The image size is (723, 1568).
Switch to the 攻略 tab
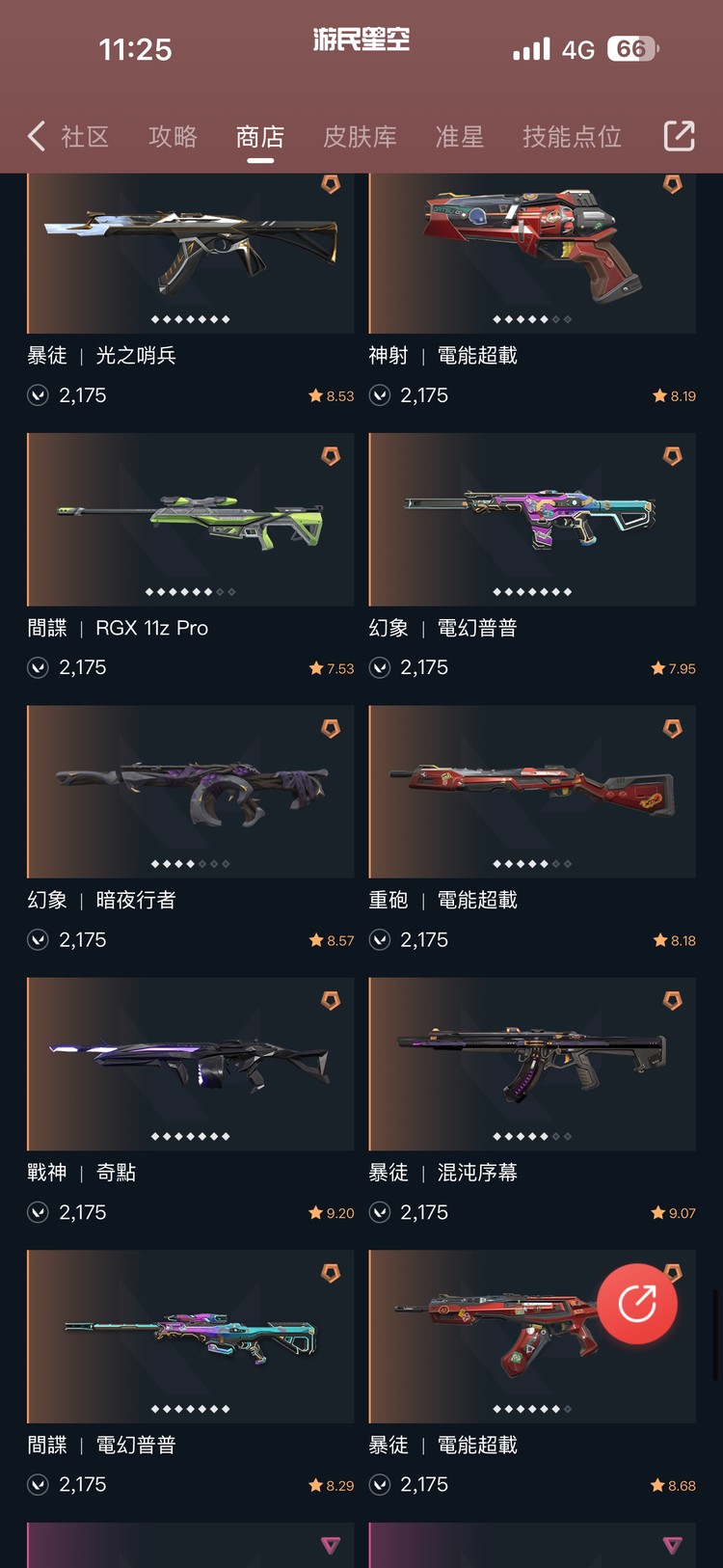(x=173, y=137)
